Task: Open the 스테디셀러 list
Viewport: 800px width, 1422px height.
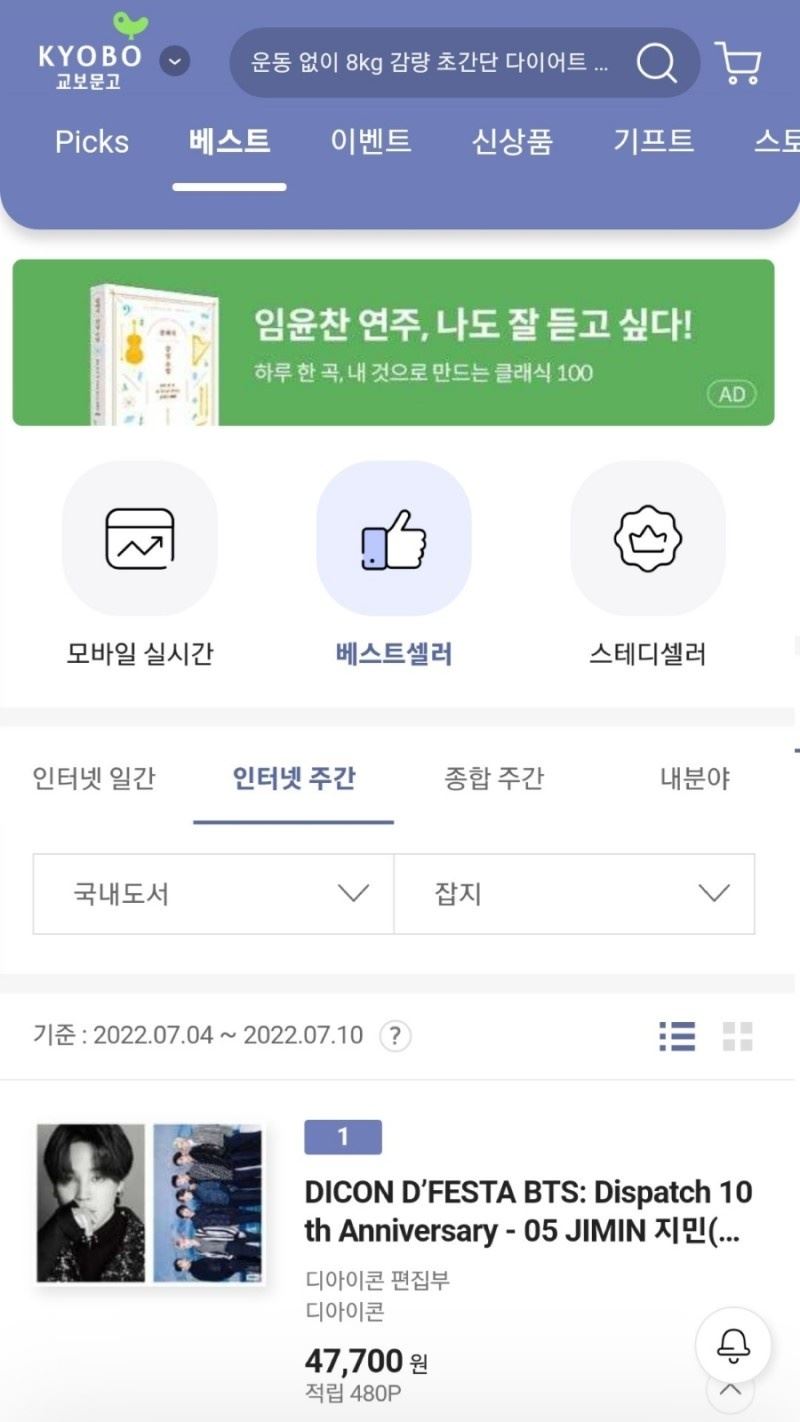Action: pyautogui.click(x=647, y=540)
